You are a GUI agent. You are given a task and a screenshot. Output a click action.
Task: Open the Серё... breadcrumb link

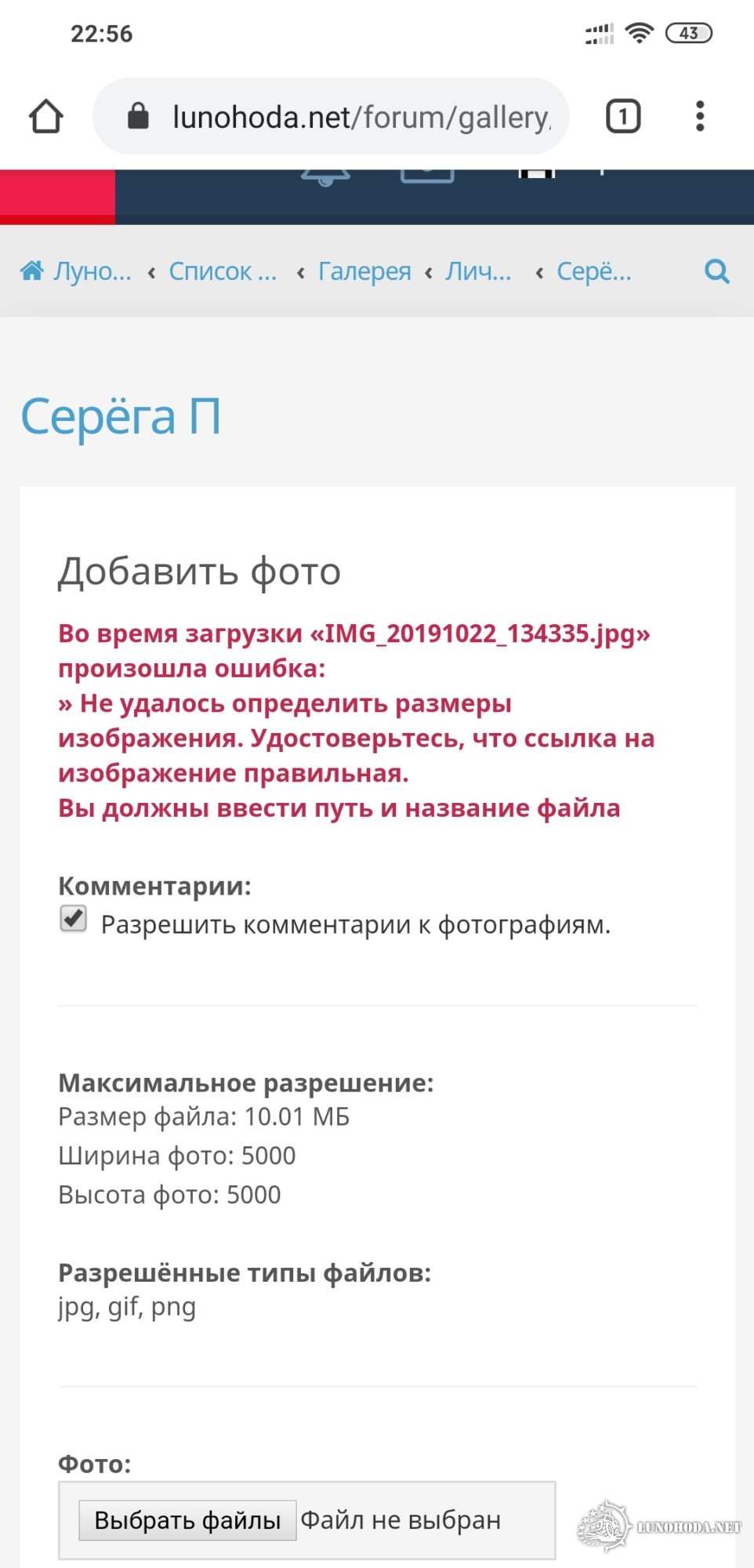point(593,271)
